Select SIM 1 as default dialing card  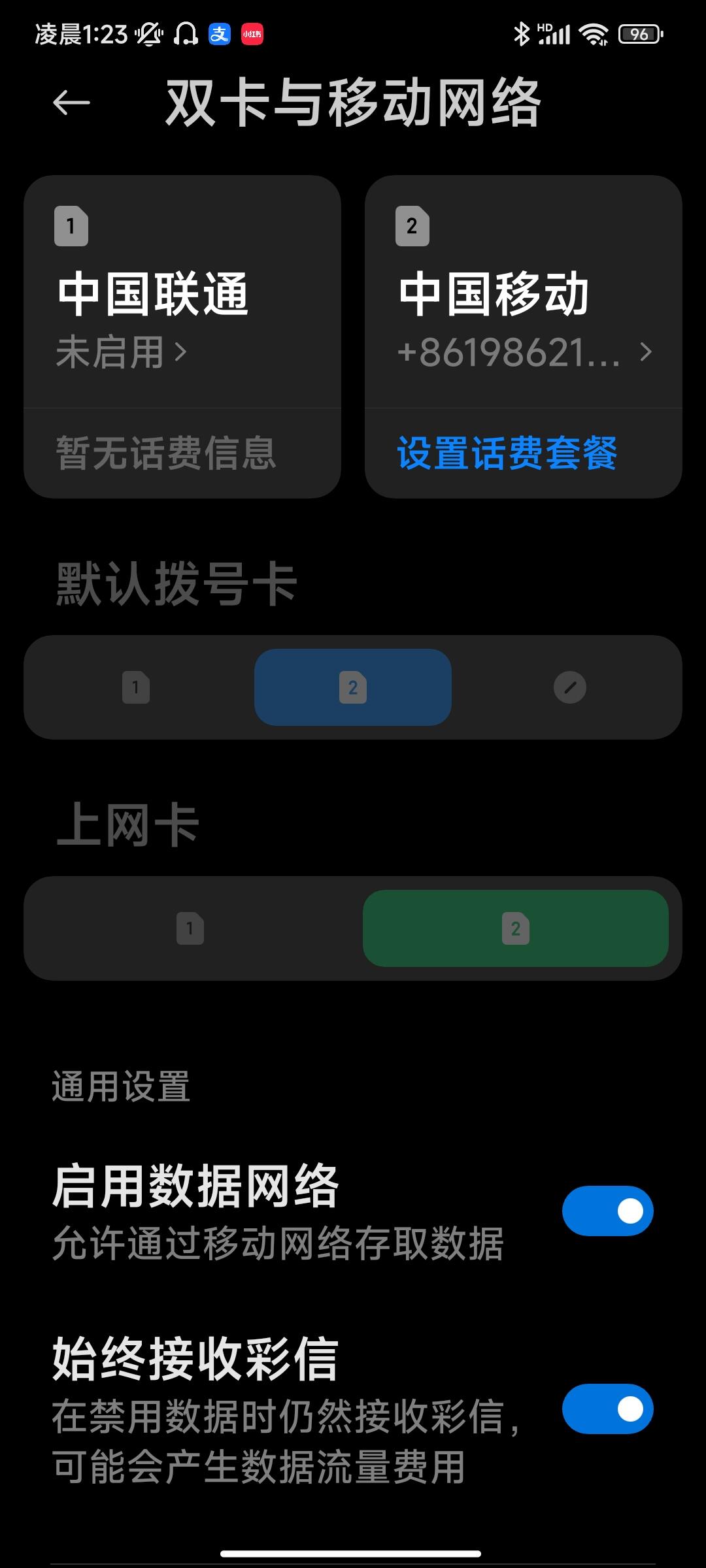click(x=136, y=687)
